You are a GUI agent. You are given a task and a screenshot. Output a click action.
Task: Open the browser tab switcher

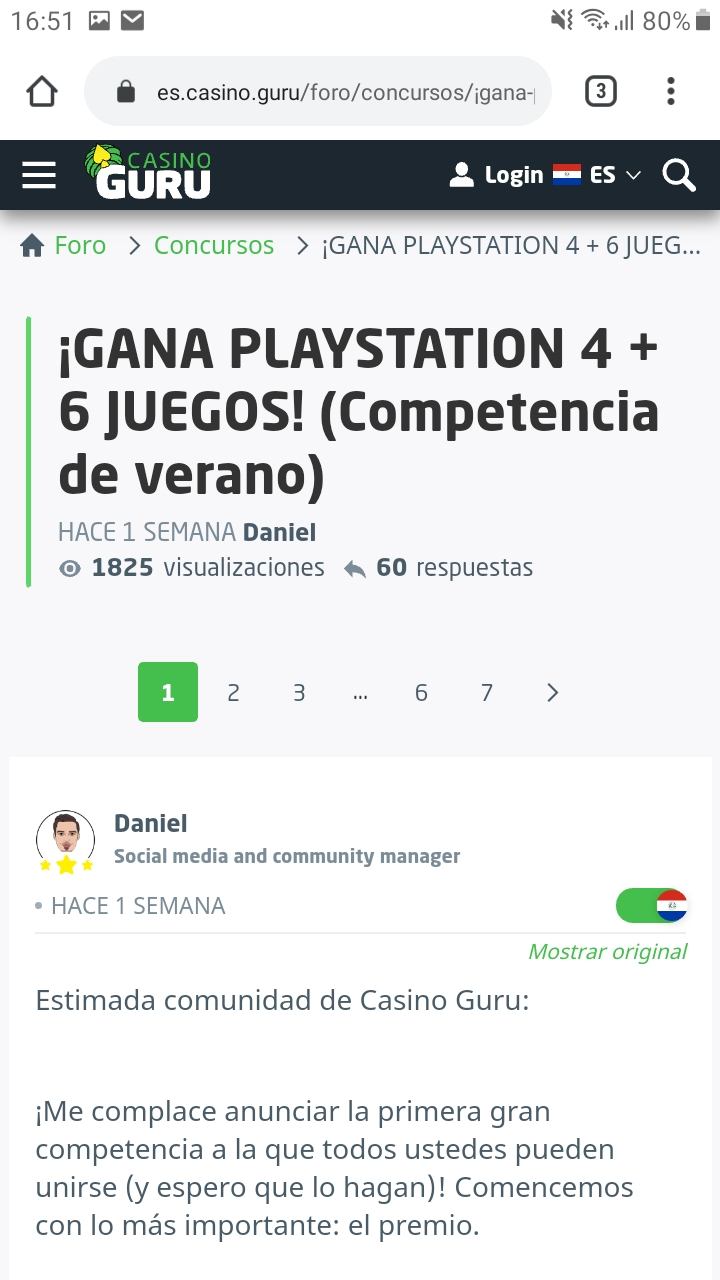(x=600, y=92)
